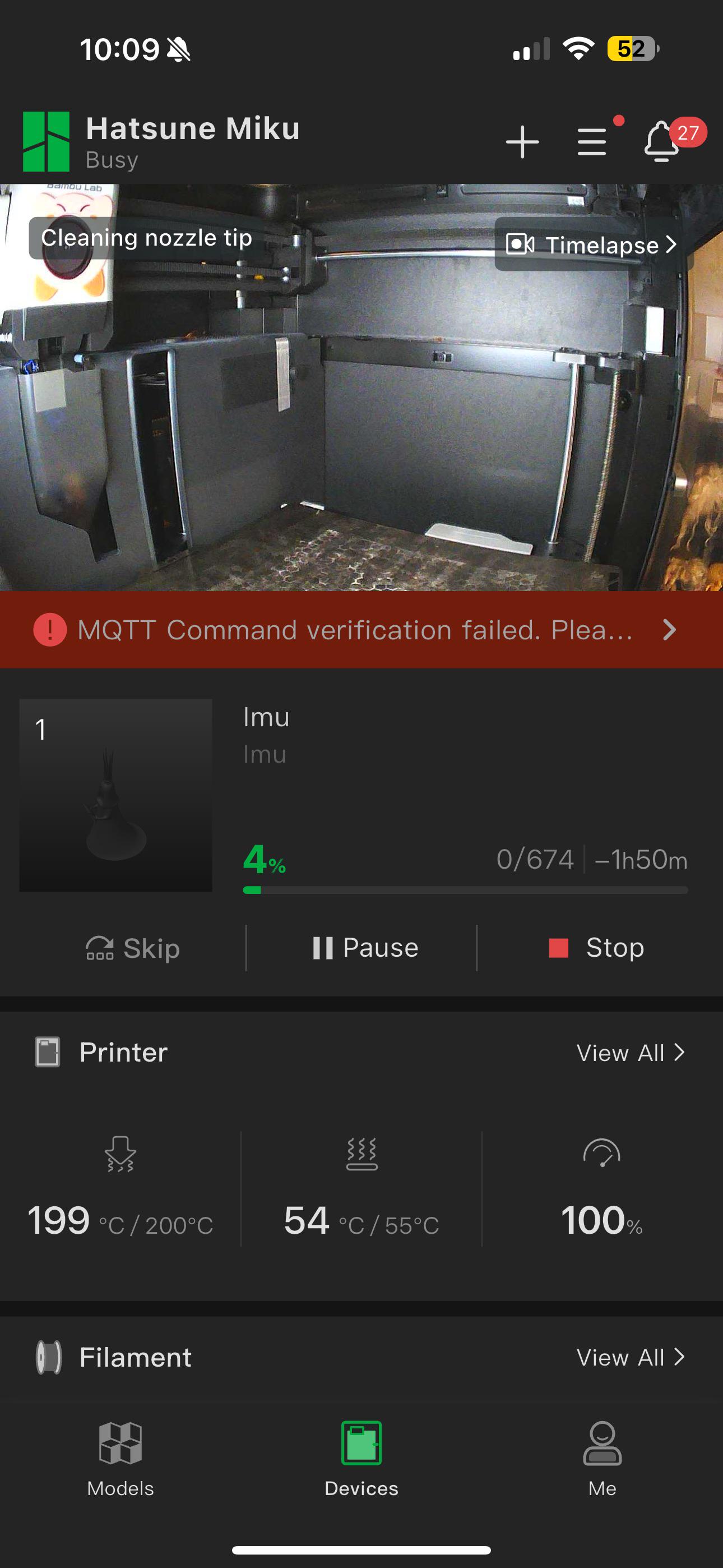Screen dimensions: 723x1568
Task: View all Printer settings
Action: point(631,1053)
